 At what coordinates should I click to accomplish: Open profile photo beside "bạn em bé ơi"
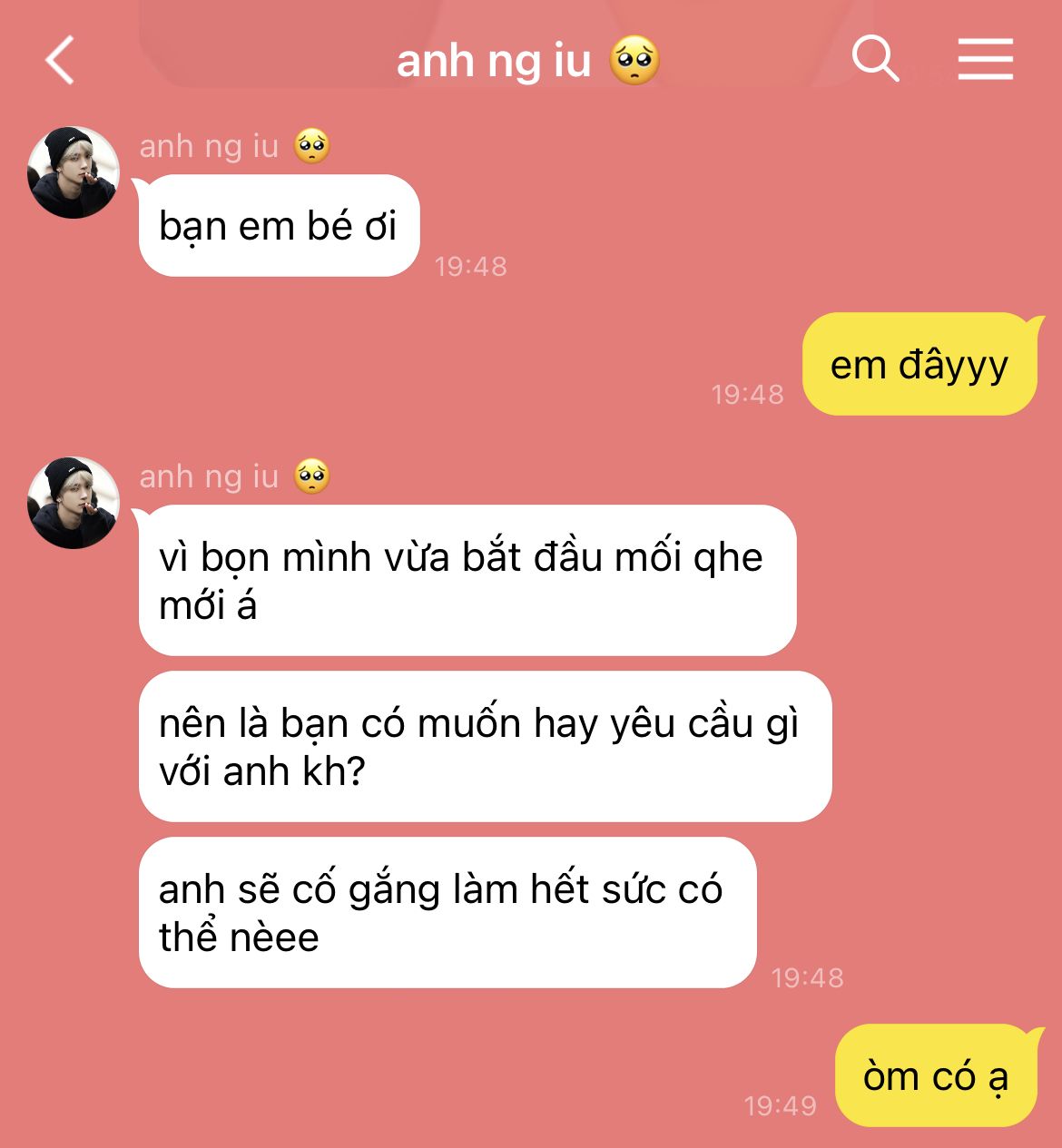(x=74, y=172)
